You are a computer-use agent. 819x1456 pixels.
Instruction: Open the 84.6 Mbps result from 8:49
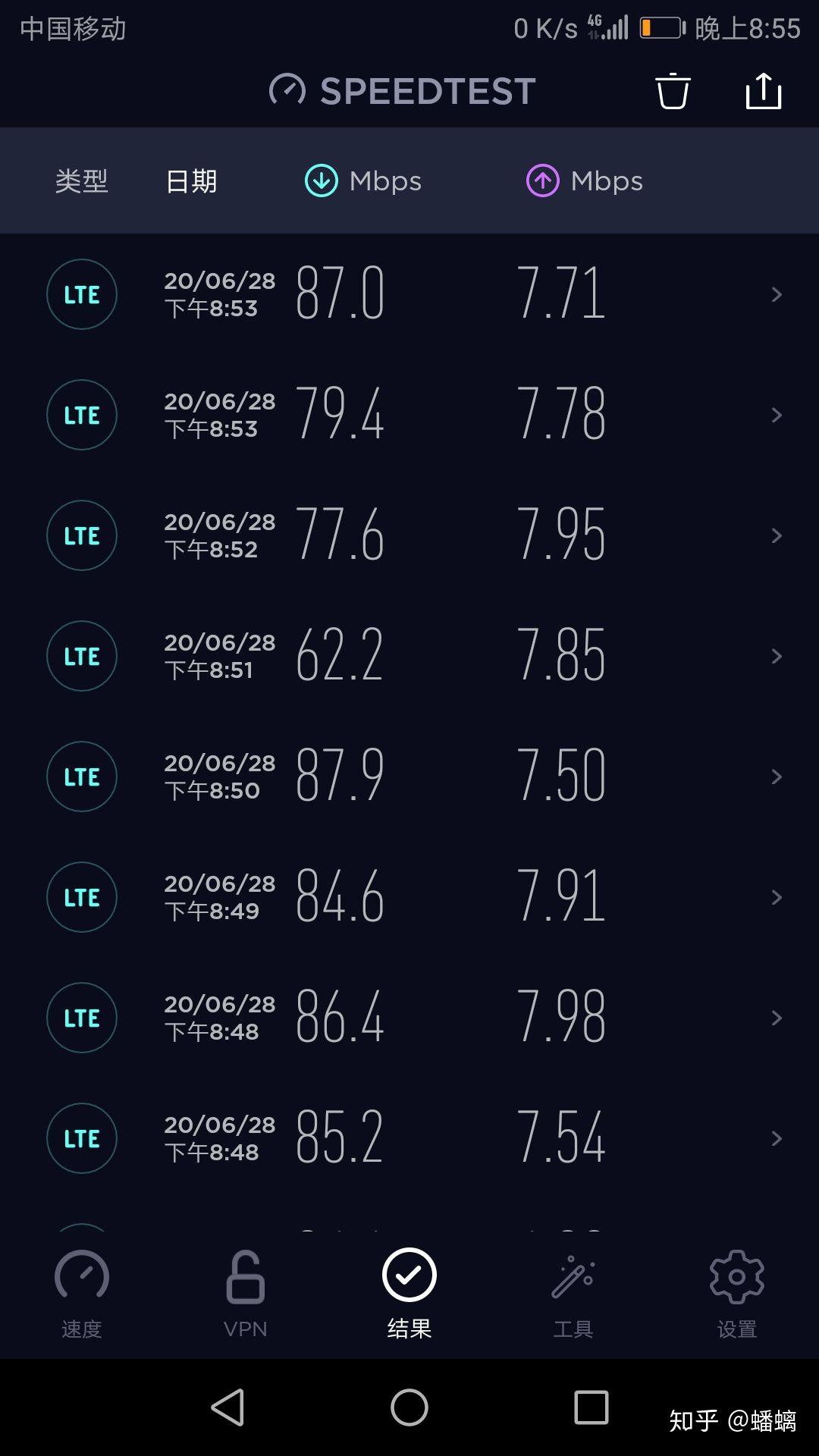point(409,897)
